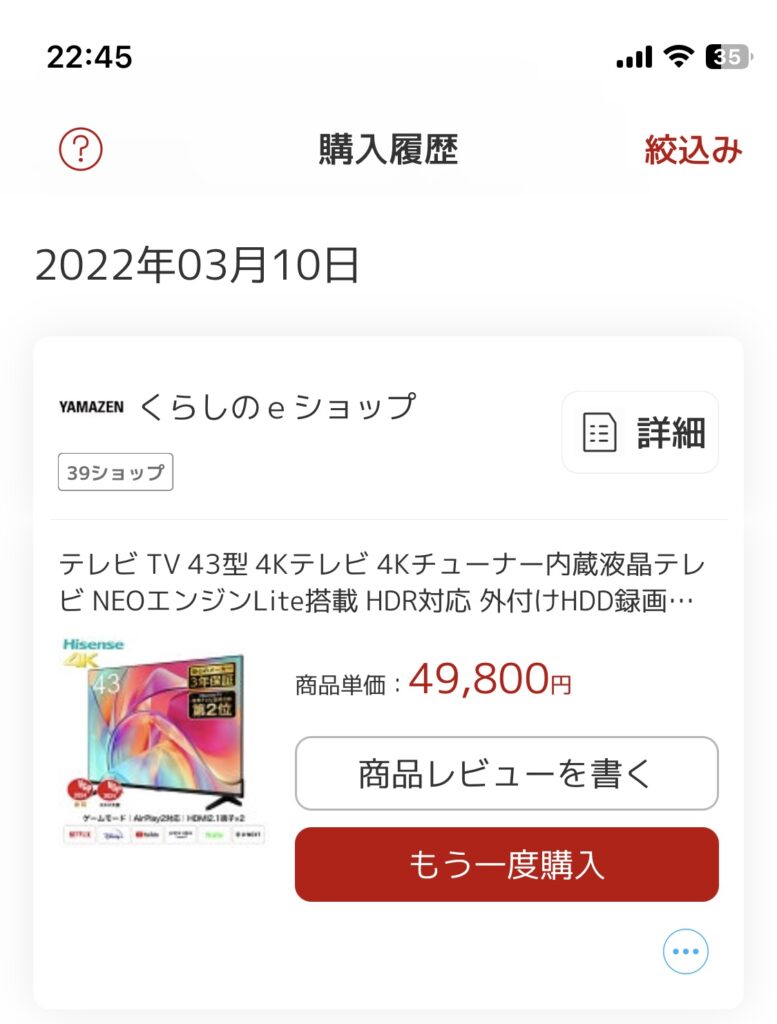Open the three-dot more options menu
The height and width of the screenshot is (1024, 777).
click(x=686, y=951)
